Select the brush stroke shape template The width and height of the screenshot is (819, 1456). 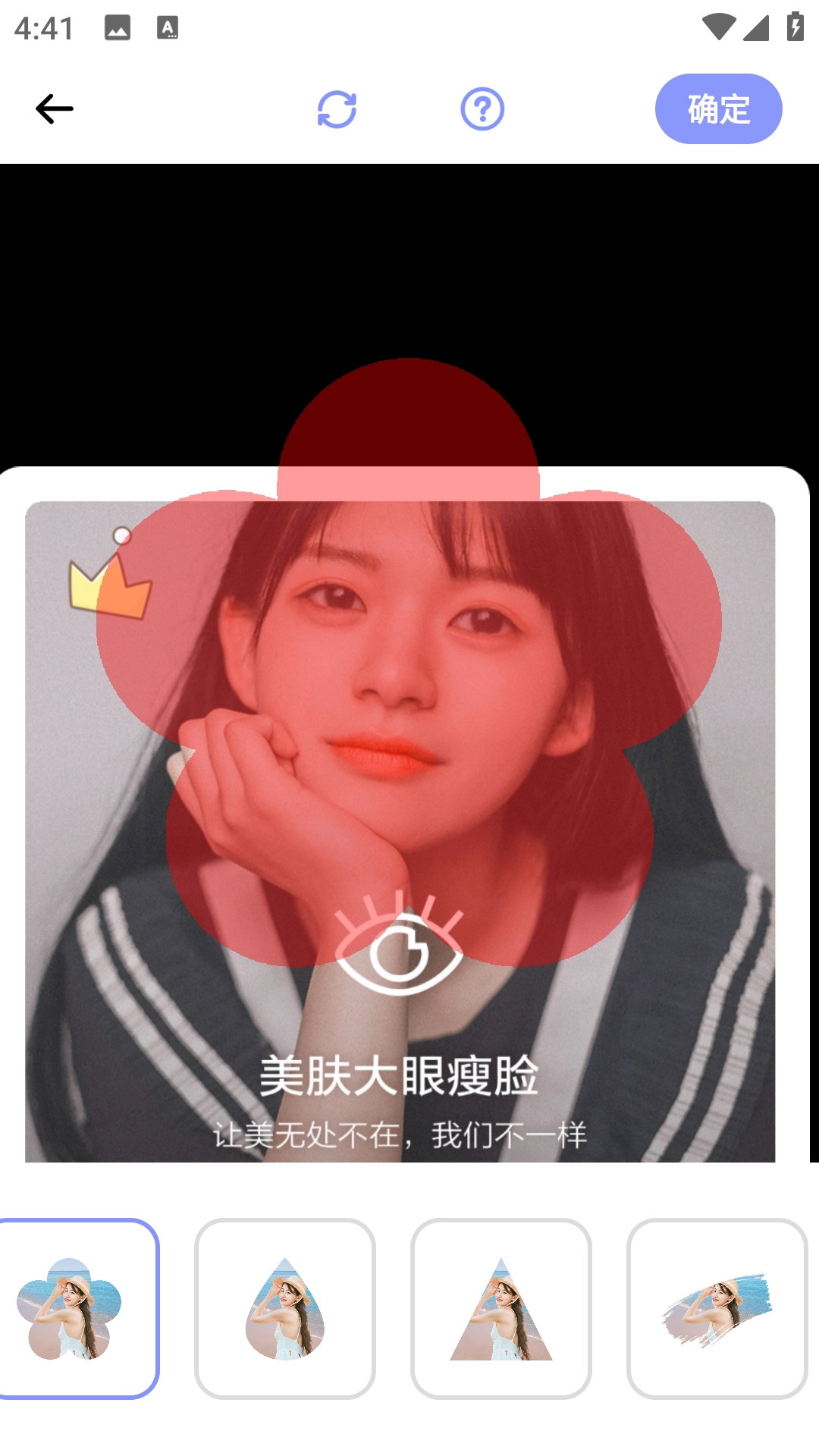[717, 1308]
